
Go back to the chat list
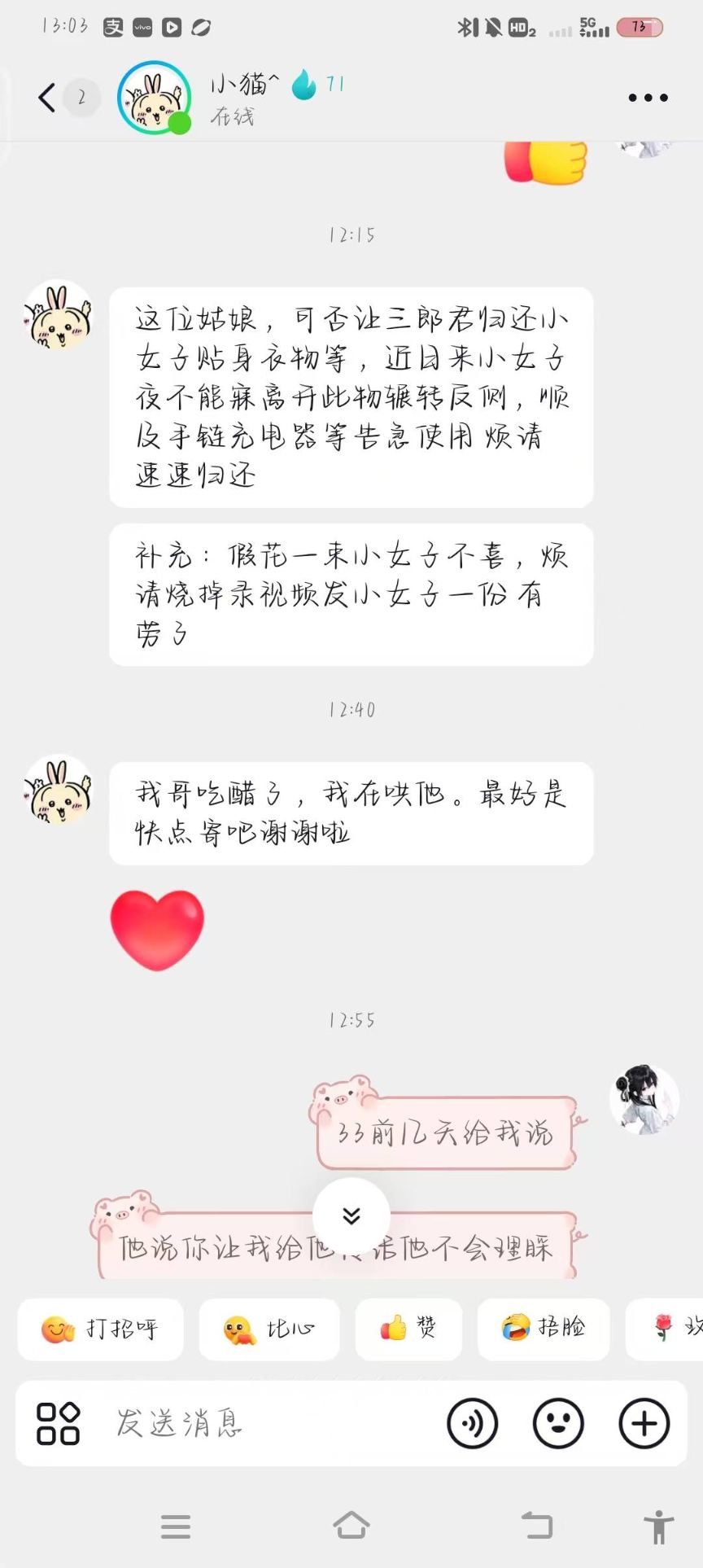(x=47, y=98)
